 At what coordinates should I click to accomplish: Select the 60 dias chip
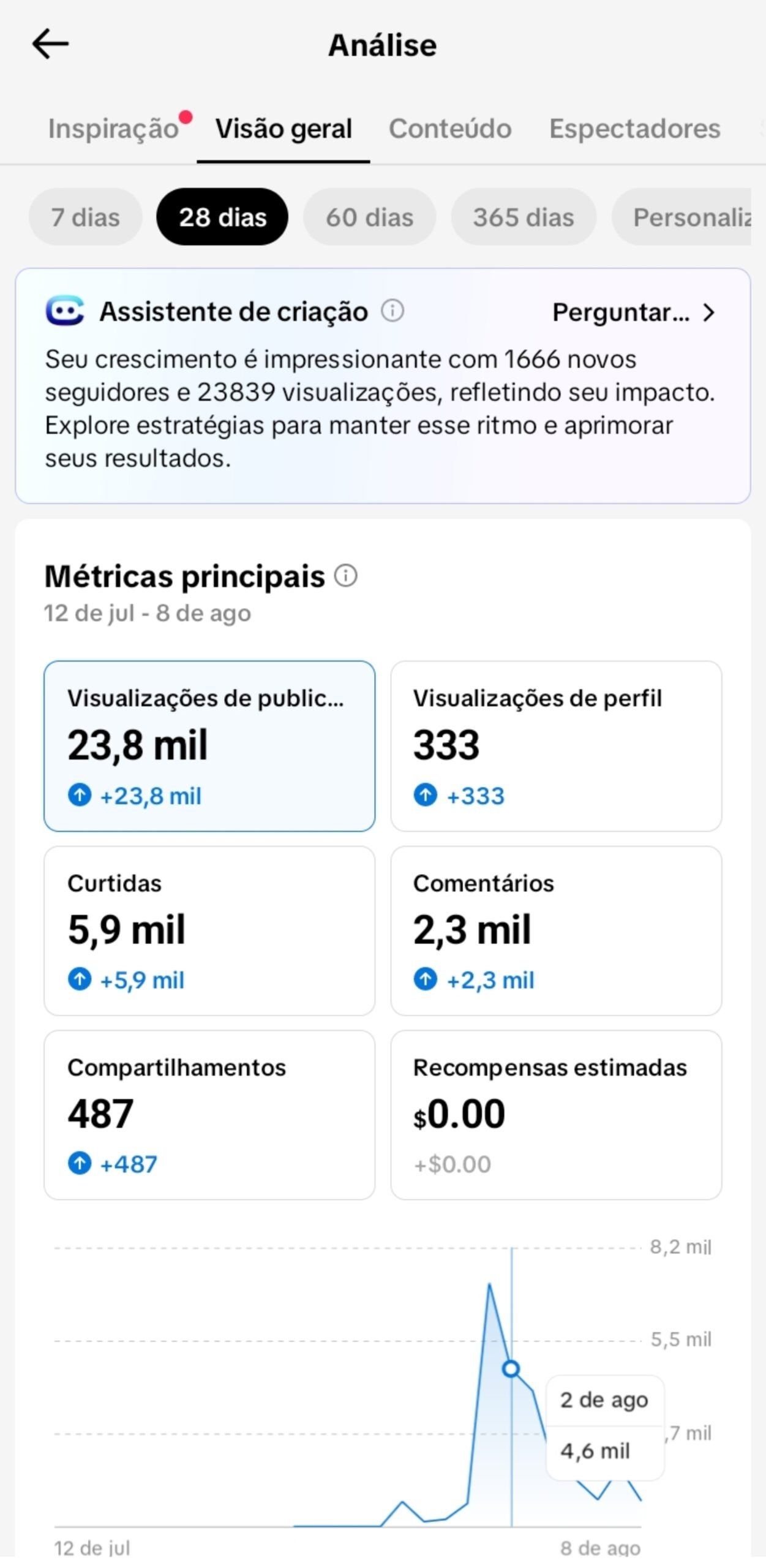pyautogui.click(x=369, y=217)
